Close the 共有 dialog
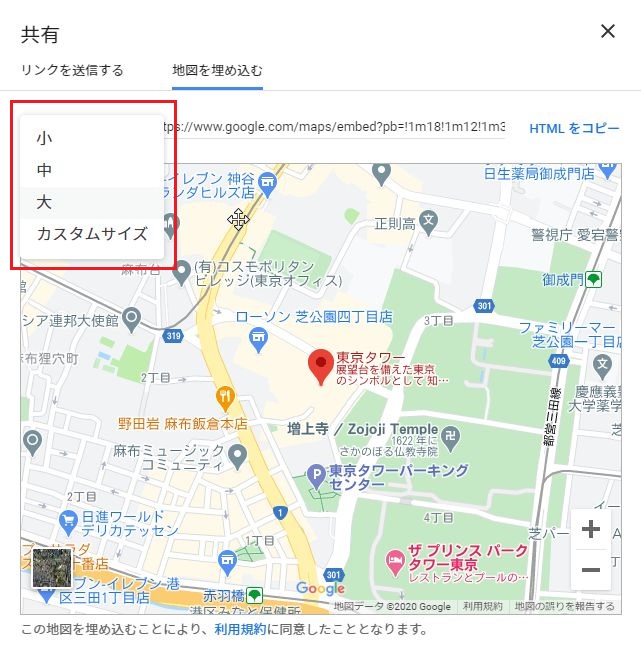The height and width of the screenshot is (651, 641). (608, 31)
